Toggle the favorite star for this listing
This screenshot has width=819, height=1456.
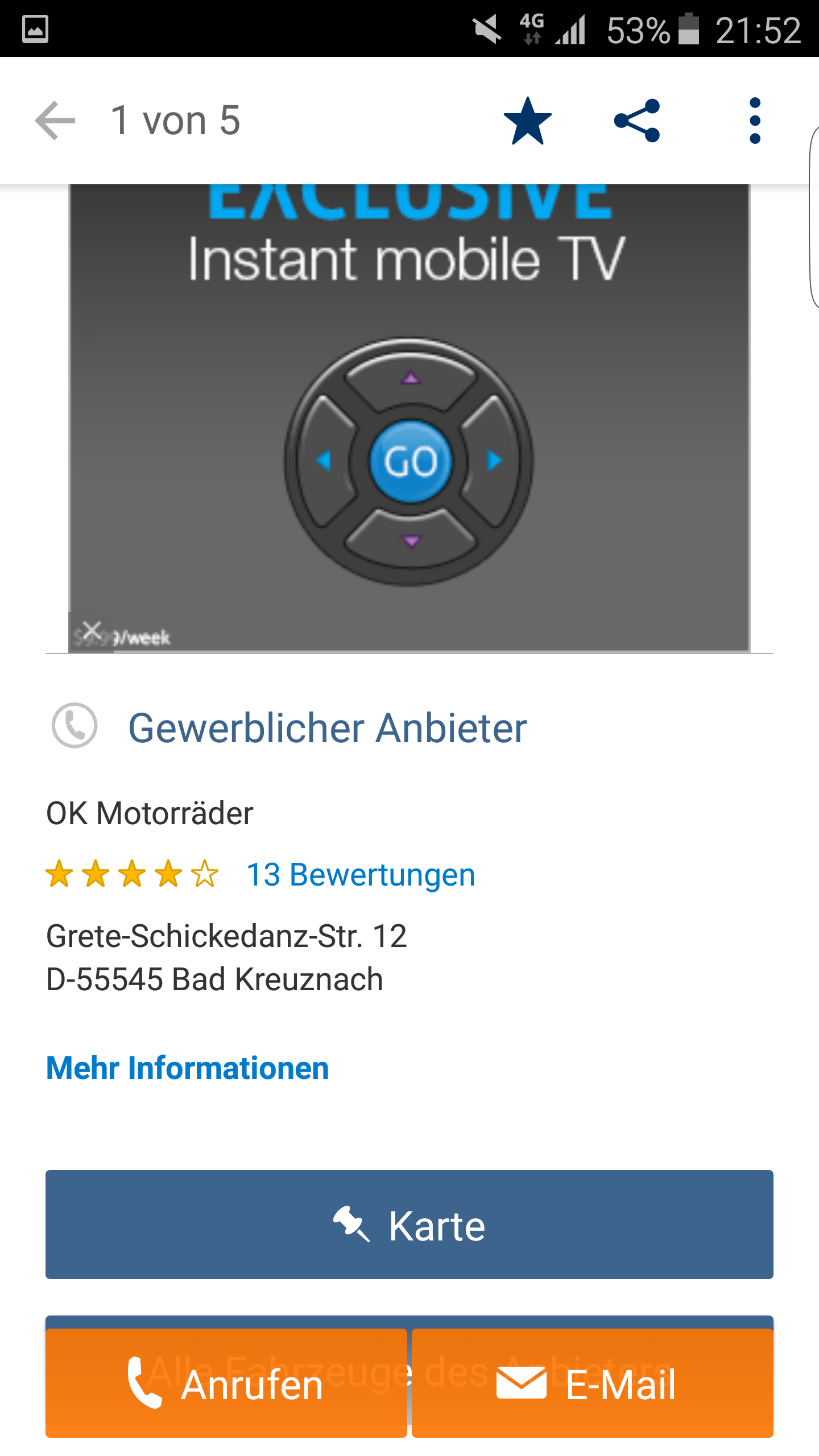[x=527, y=121]
